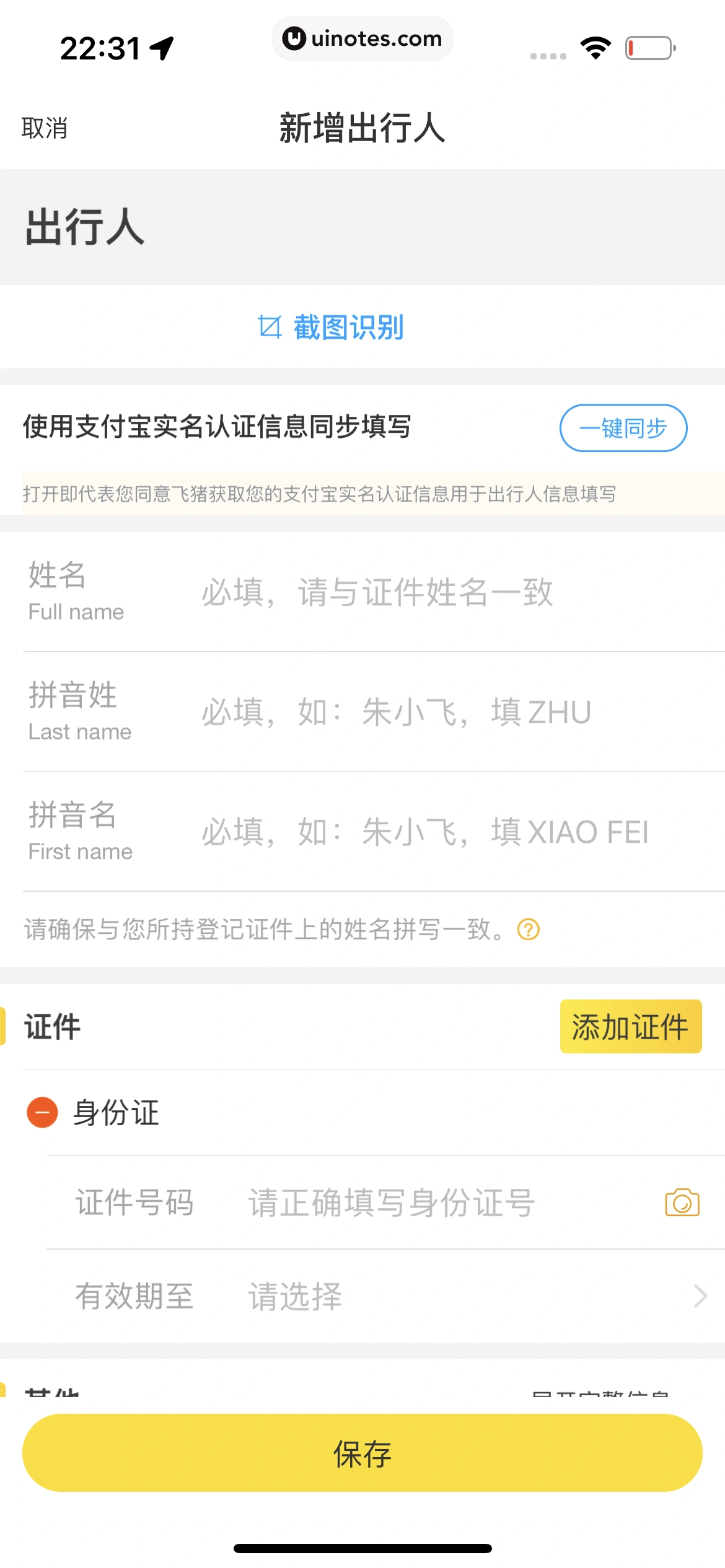This screenshot has width=725, height=1568.
Task: Scan ID card with the camera icon
Action: [x=682, y=1203]
